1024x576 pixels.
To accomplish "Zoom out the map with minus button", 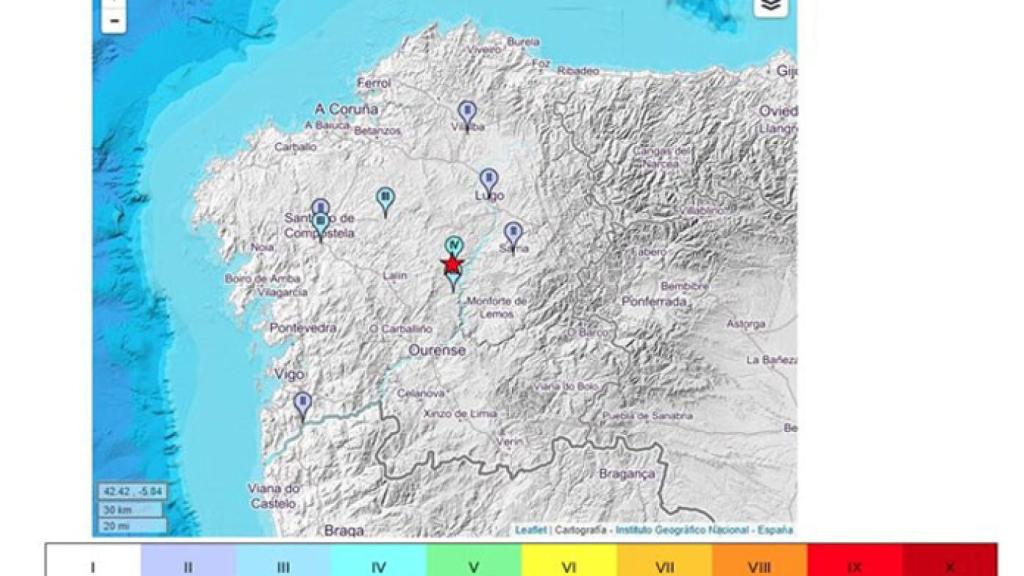I will point(114,20).
